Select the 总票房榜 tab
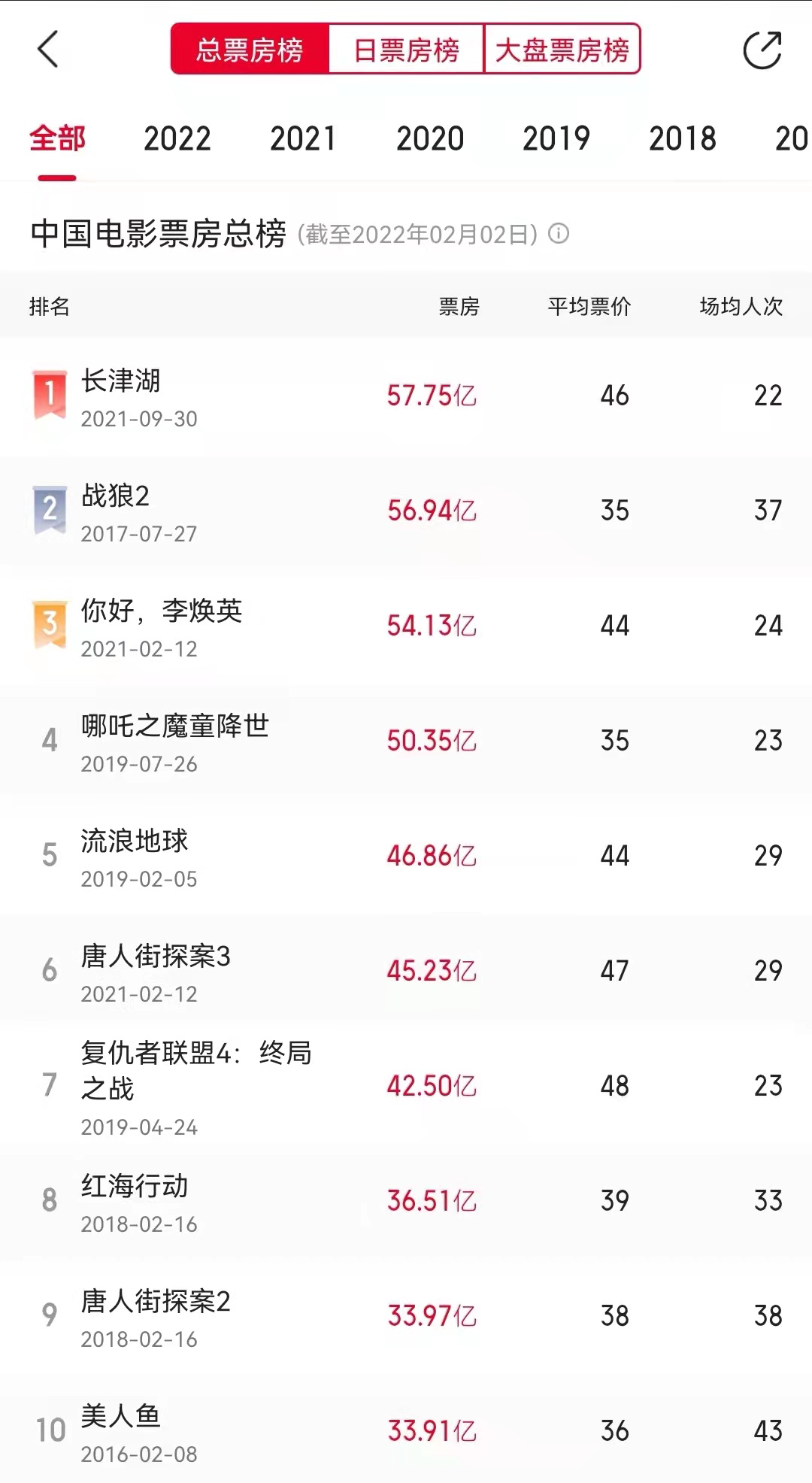This screenshot has width=812, height=1483. tap(250, 50)
